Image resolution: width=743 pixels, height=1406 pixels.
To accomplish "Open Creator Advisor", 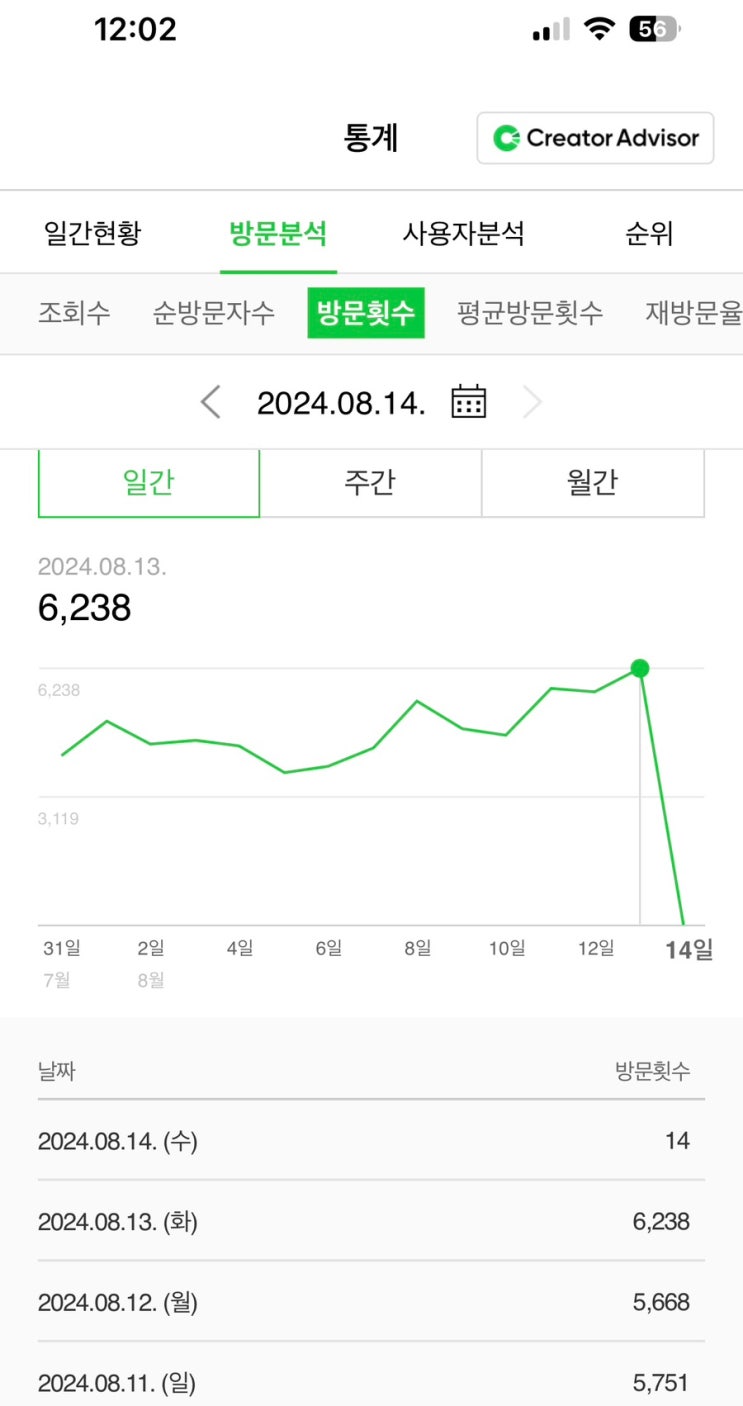I will pyautogui.click(x=595, y=138).
